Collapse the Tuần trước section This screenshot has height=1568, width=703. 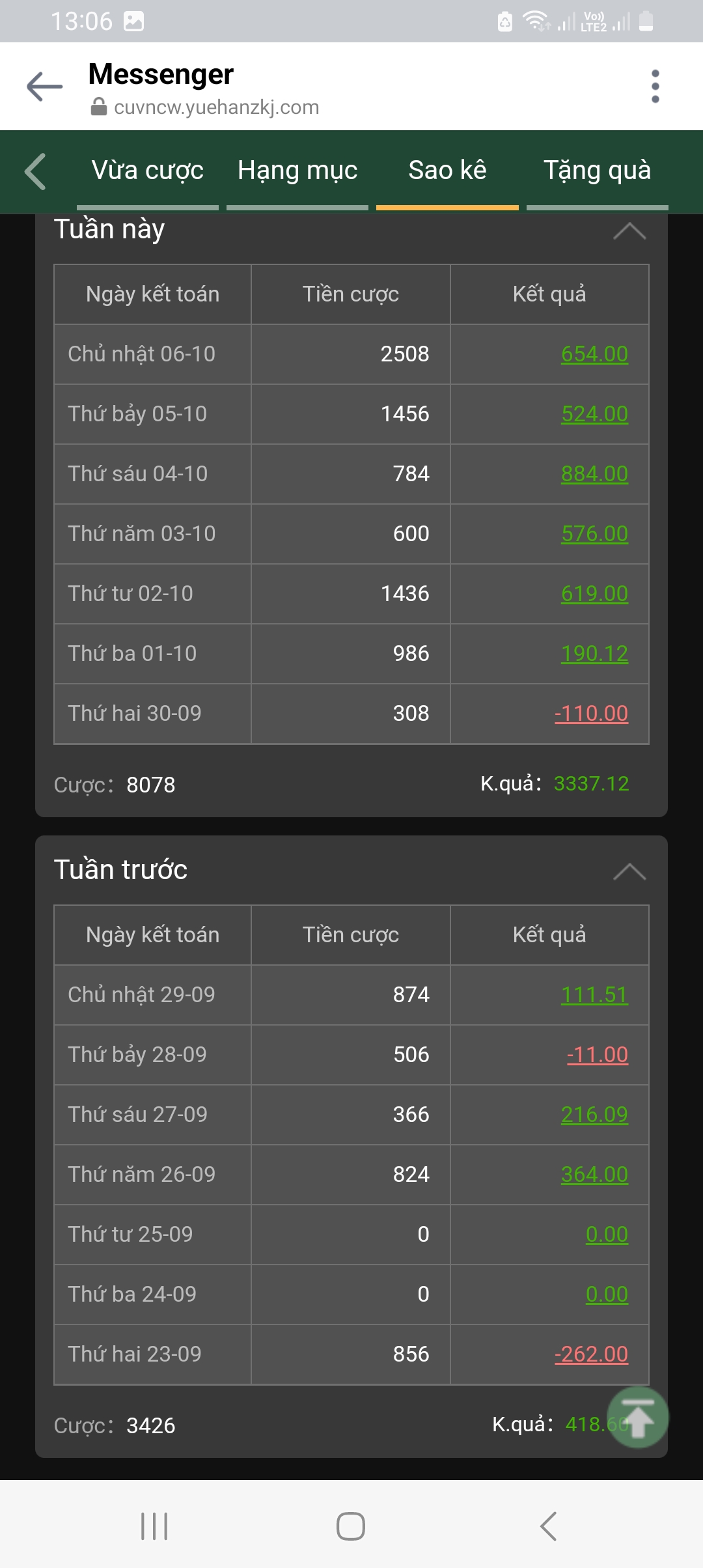tap(629, 871)
